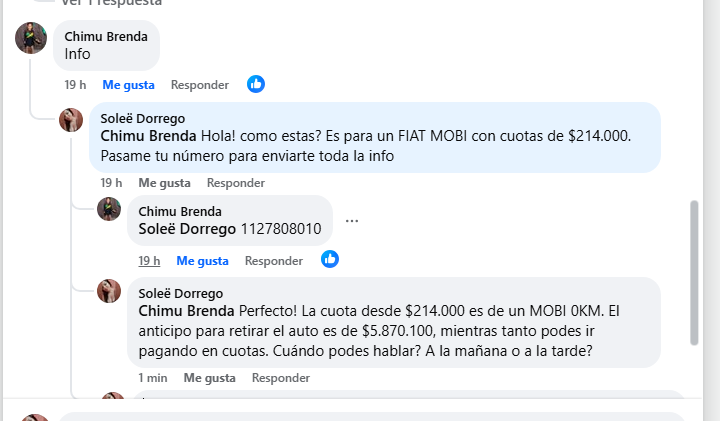Like Soleë Dorrego's 'Perfecto!' comment
Viewport: 720px width, 421px height.
(x=209, y=377)
